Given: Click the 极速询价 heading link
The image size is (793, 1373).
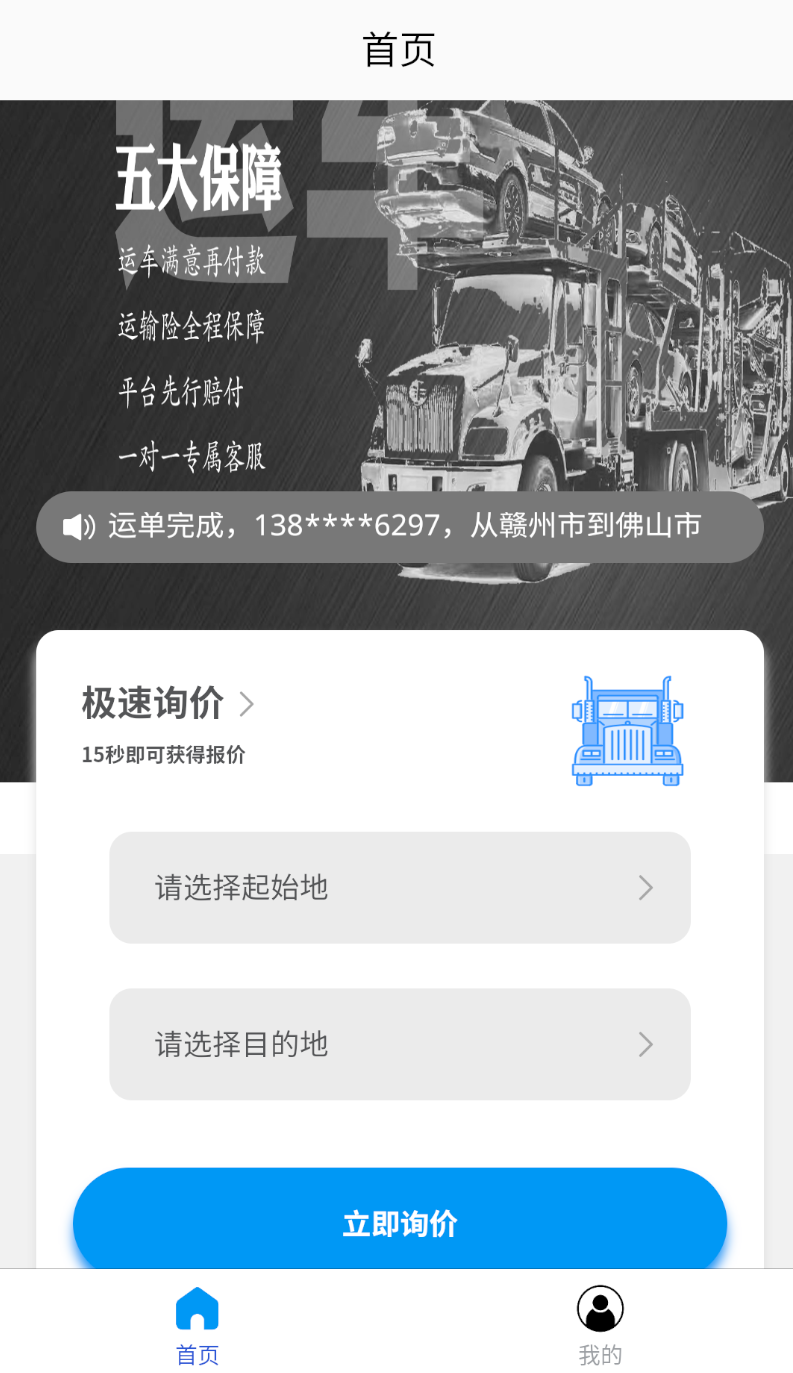Looking at the screenshot, I should pyautogui.click(x=151, y=705).
